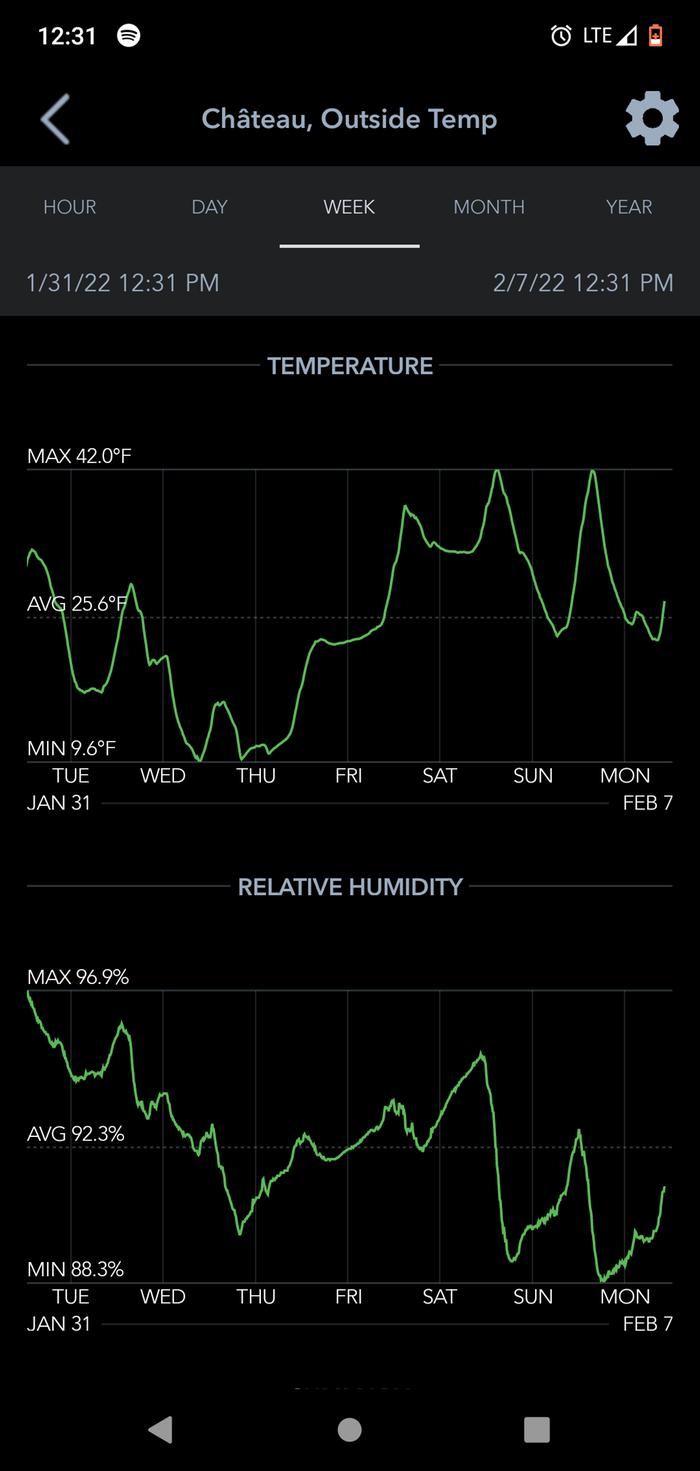Tap the system home button
This screenshot has width=700, height=1471.
coord(349,1430)
